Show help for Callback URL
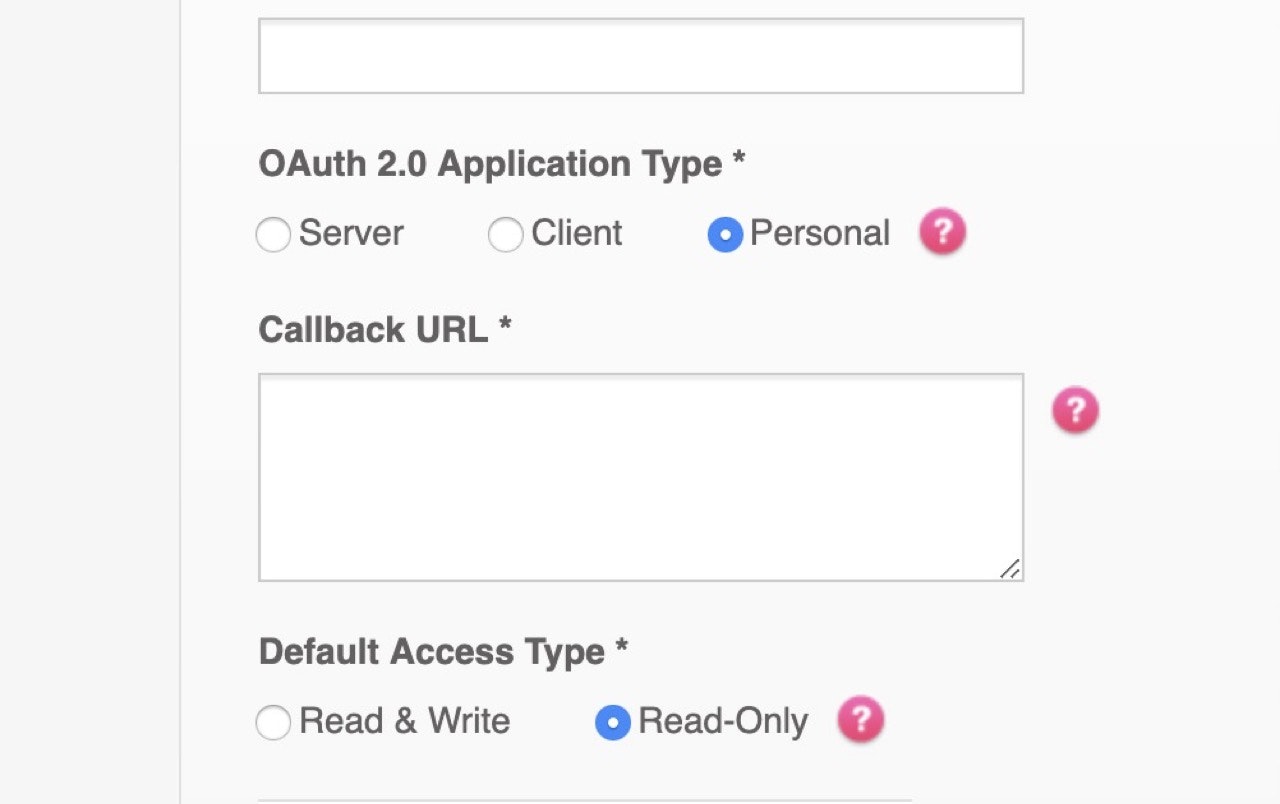This screenshot has height=804, width=1280. tap(1075, 410)
